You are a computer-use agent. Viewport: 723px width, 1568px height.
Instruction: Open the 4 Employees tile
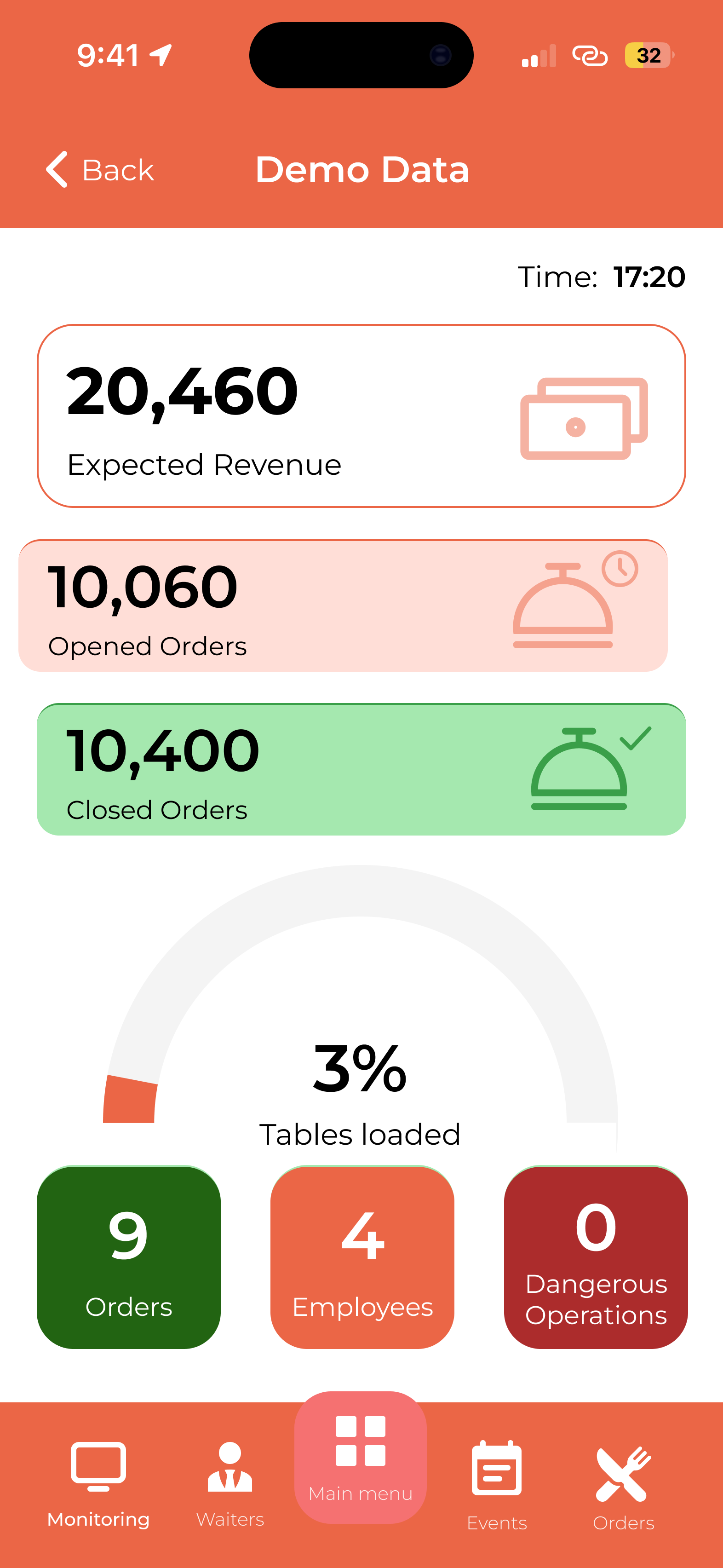point(362,1257)
